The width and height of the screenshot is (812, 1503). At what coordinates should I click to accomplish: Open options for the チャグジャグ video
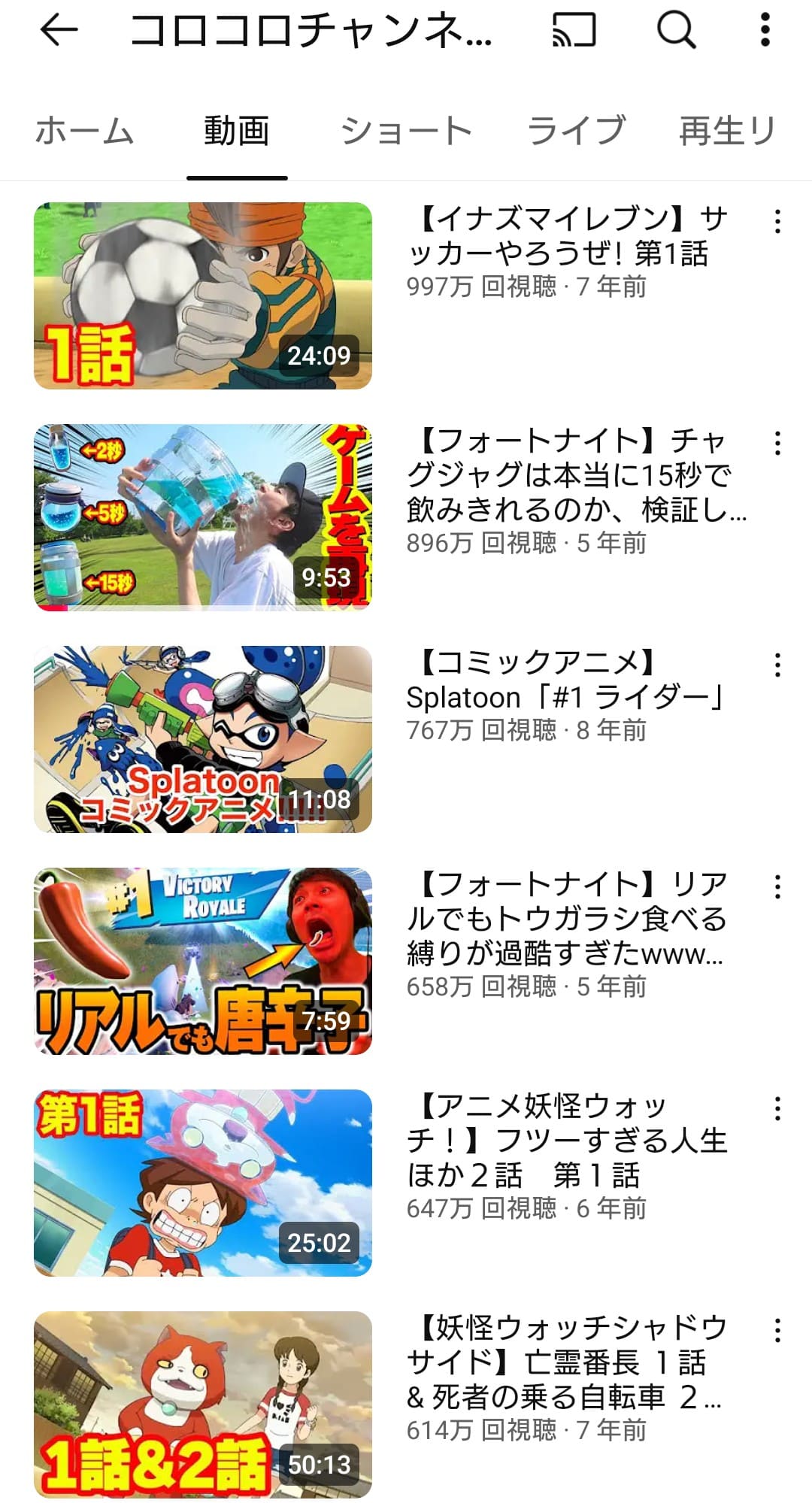777,444
